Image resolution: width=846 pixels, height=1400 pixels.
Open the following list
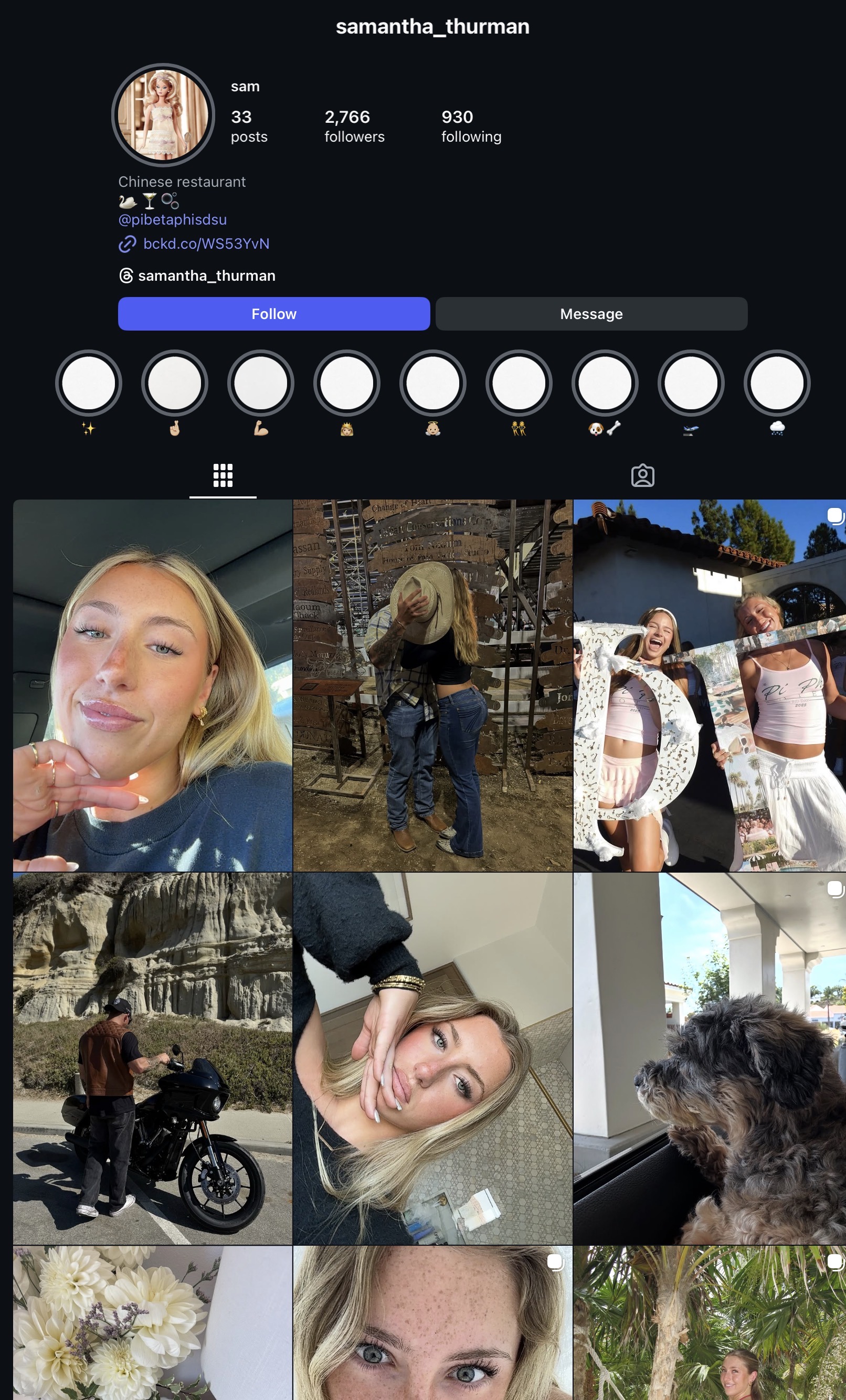tap(471, 126)
